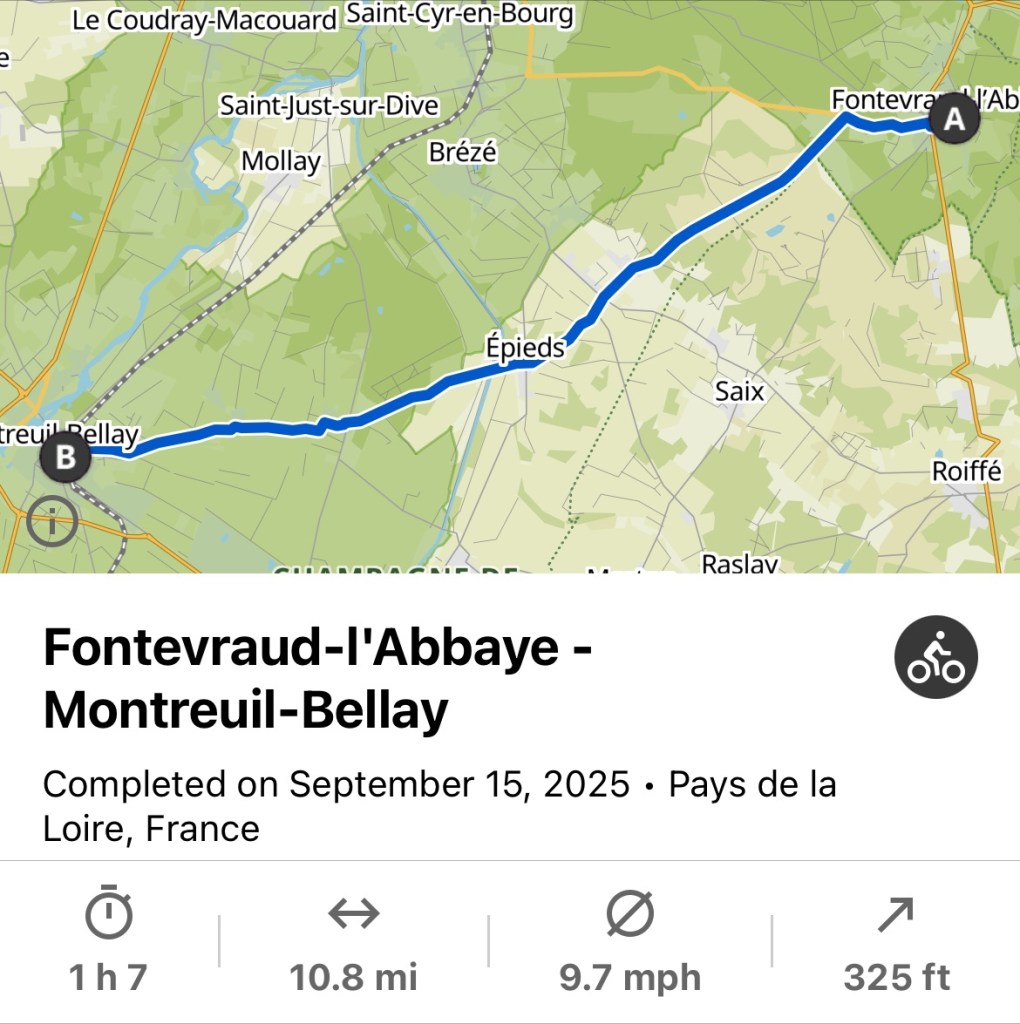Select the end marker B
This screenshot has width=1020, height=1024.
[x=65, y=457]
